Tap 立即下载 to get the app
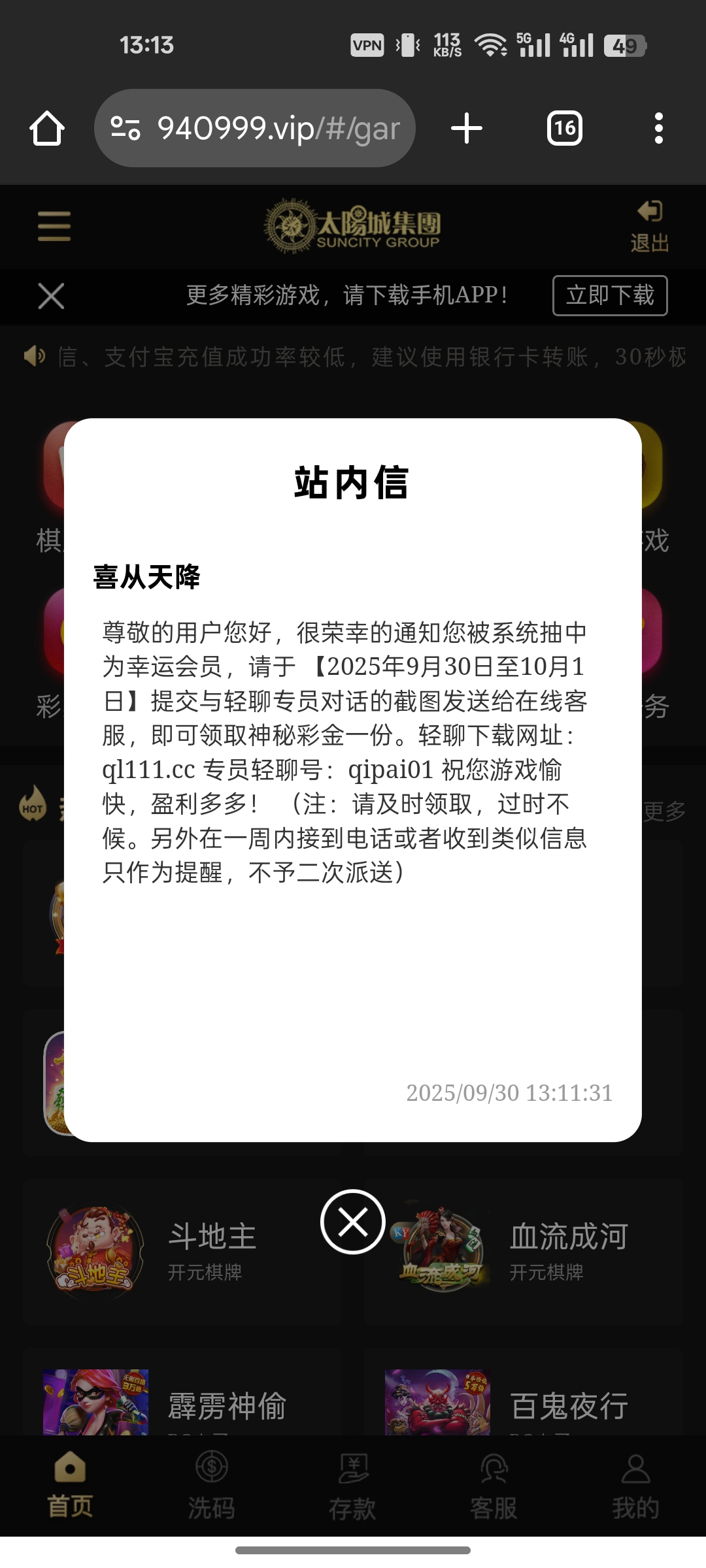Screen dimensions: 706x1568 click(609, 295)
